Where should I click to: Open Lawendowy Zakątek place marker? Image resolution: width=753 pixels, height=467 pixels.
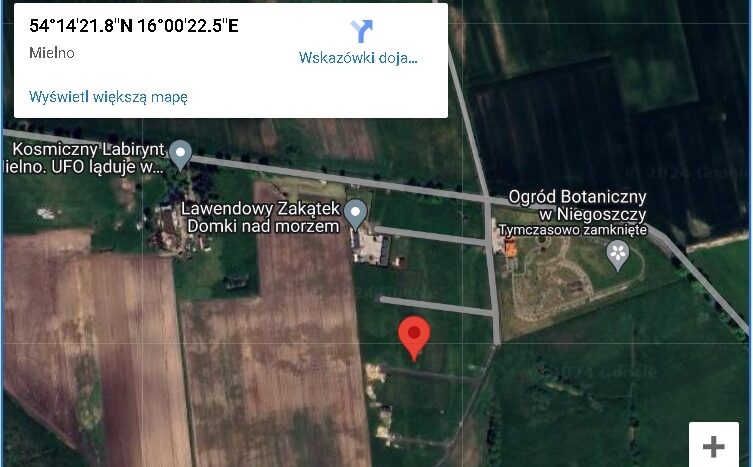(357, 212)
